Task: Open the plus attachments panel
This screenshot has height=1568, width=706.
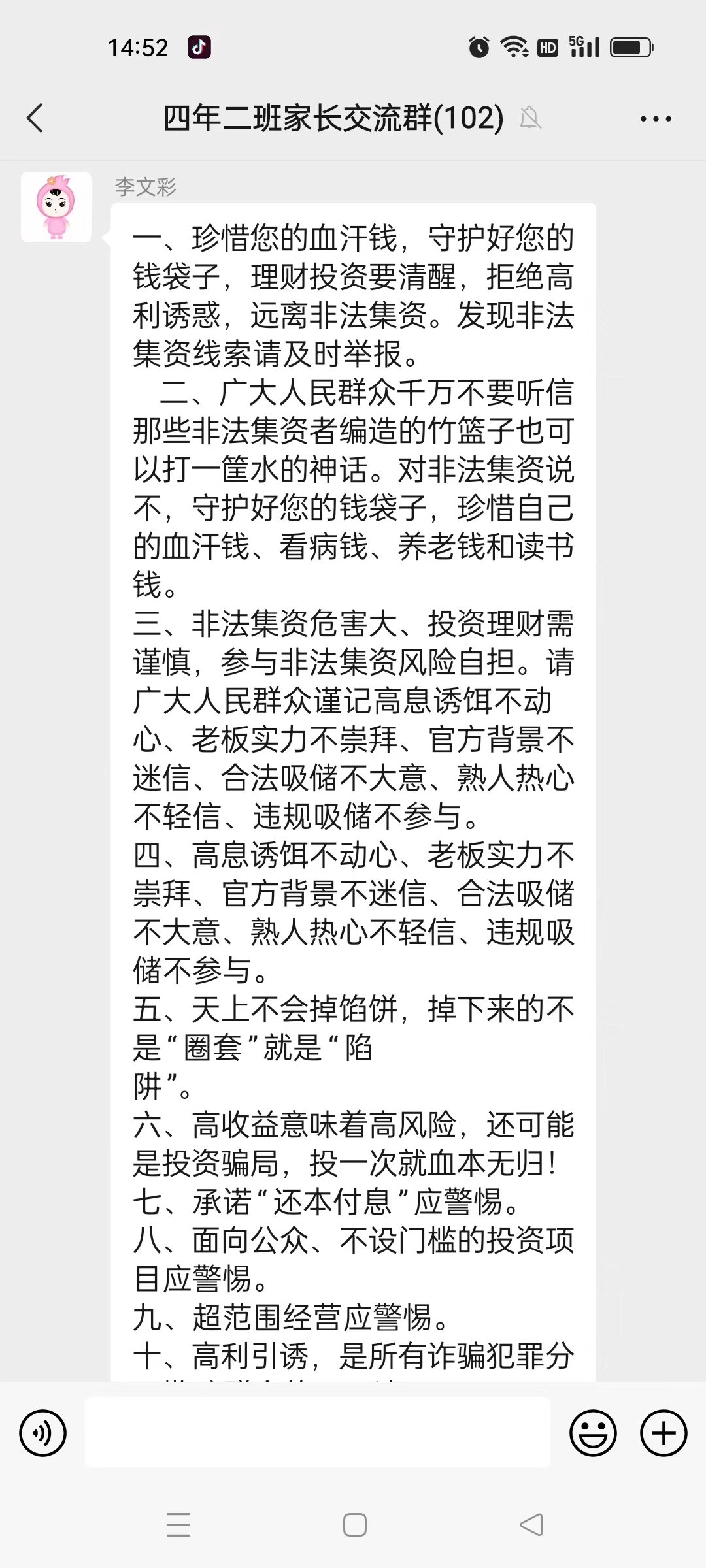Action: pyautogui.click(x=664, y=1433)
